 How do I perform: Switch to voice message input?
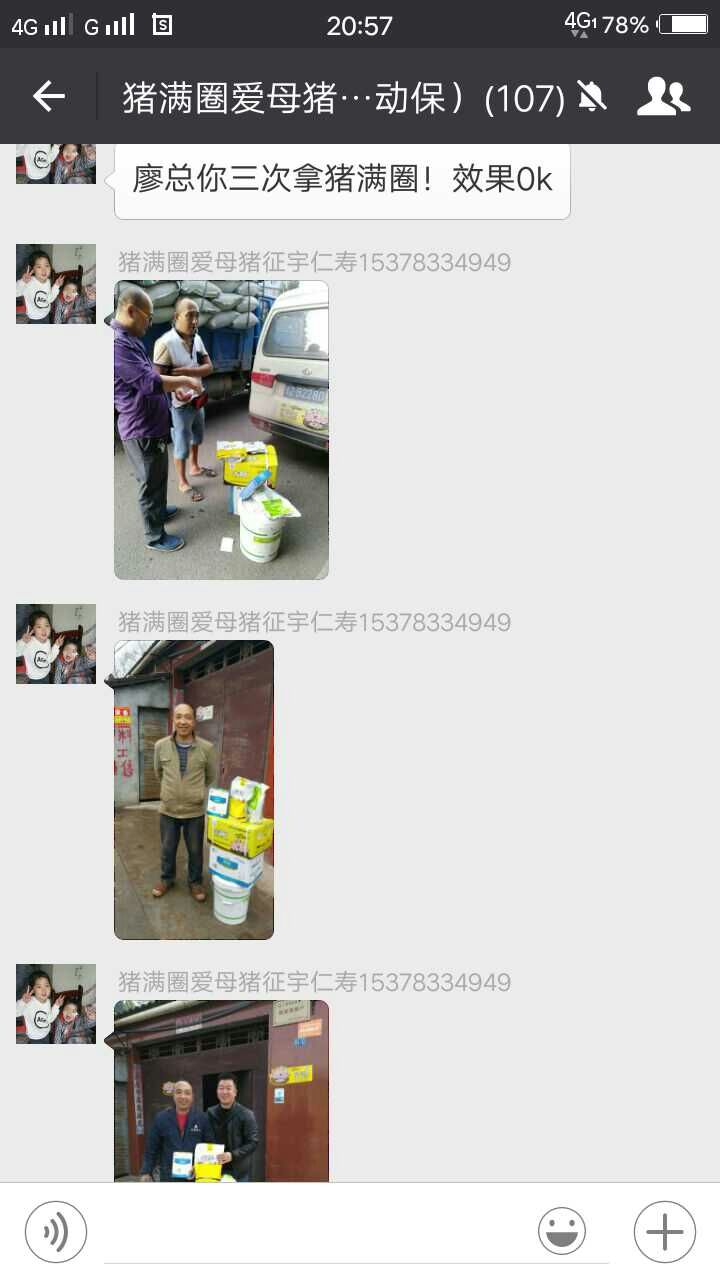[56, 1232]
